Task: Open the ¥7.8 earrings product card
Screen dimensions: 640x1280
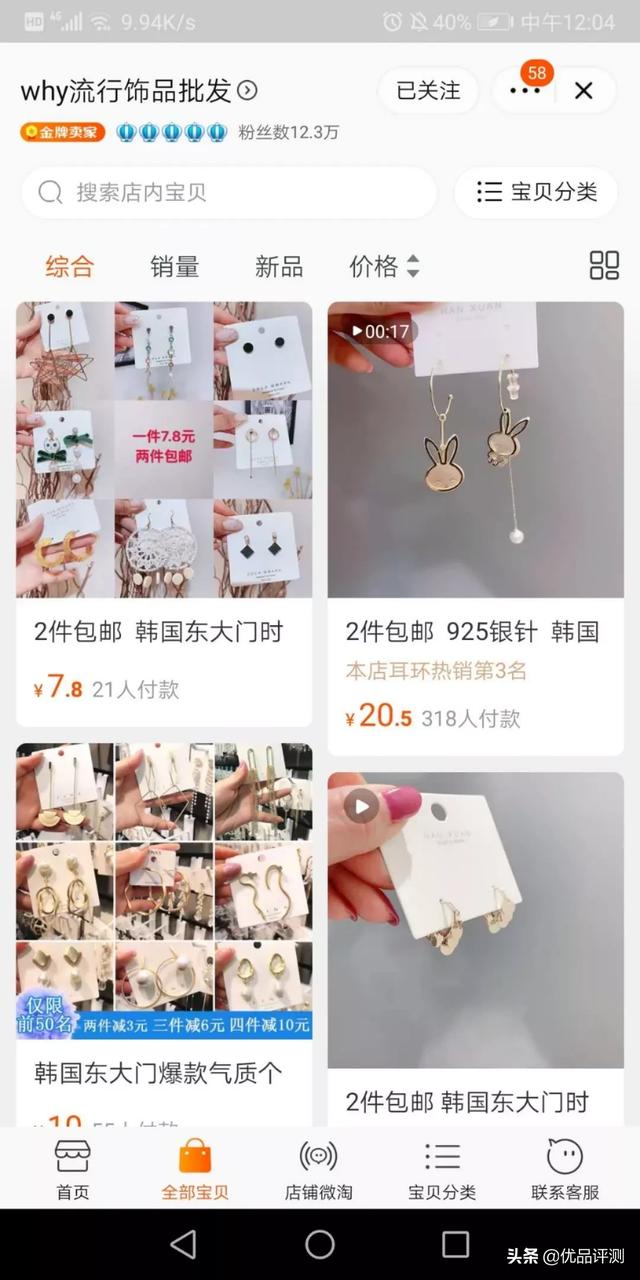Action: [164, 513]
